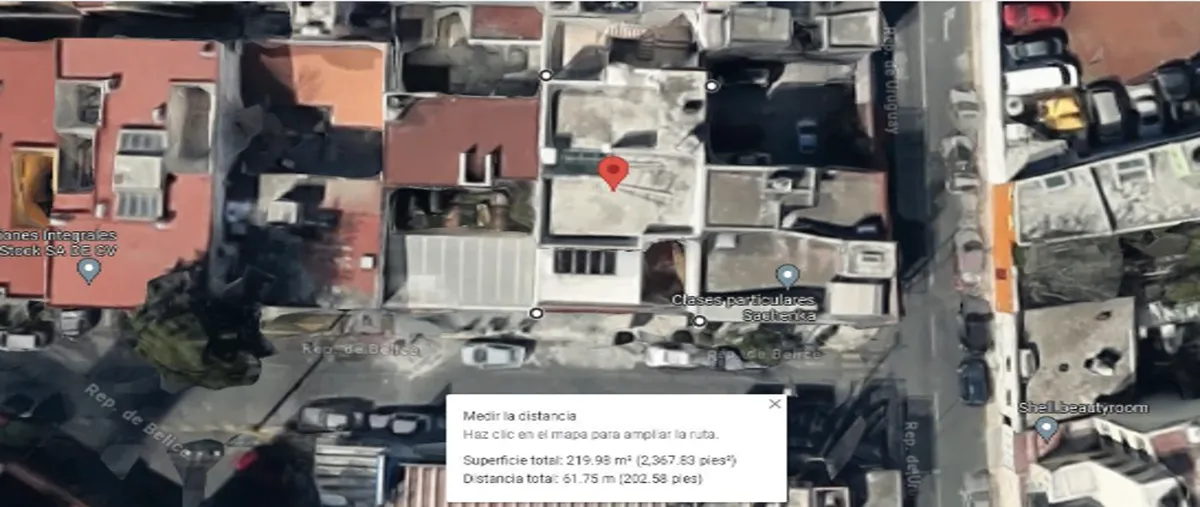Open the Clases particulares Saehenka place pin
1200x507 pixels.
[x=787, y=275]
